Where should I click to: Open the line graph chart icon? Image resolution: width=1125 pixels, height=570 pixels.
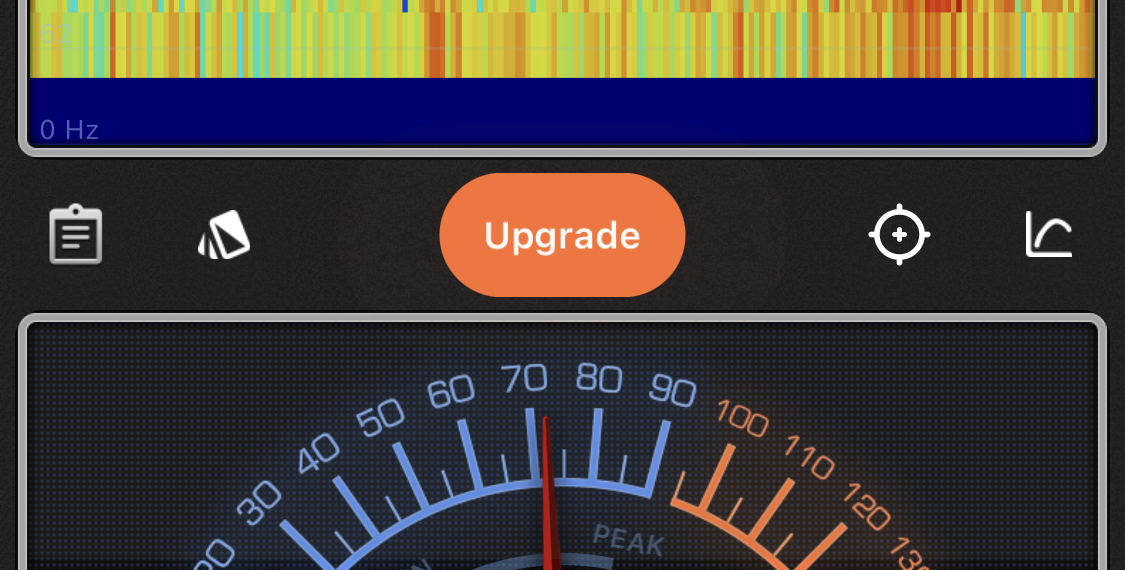(x=1048, y=235)
